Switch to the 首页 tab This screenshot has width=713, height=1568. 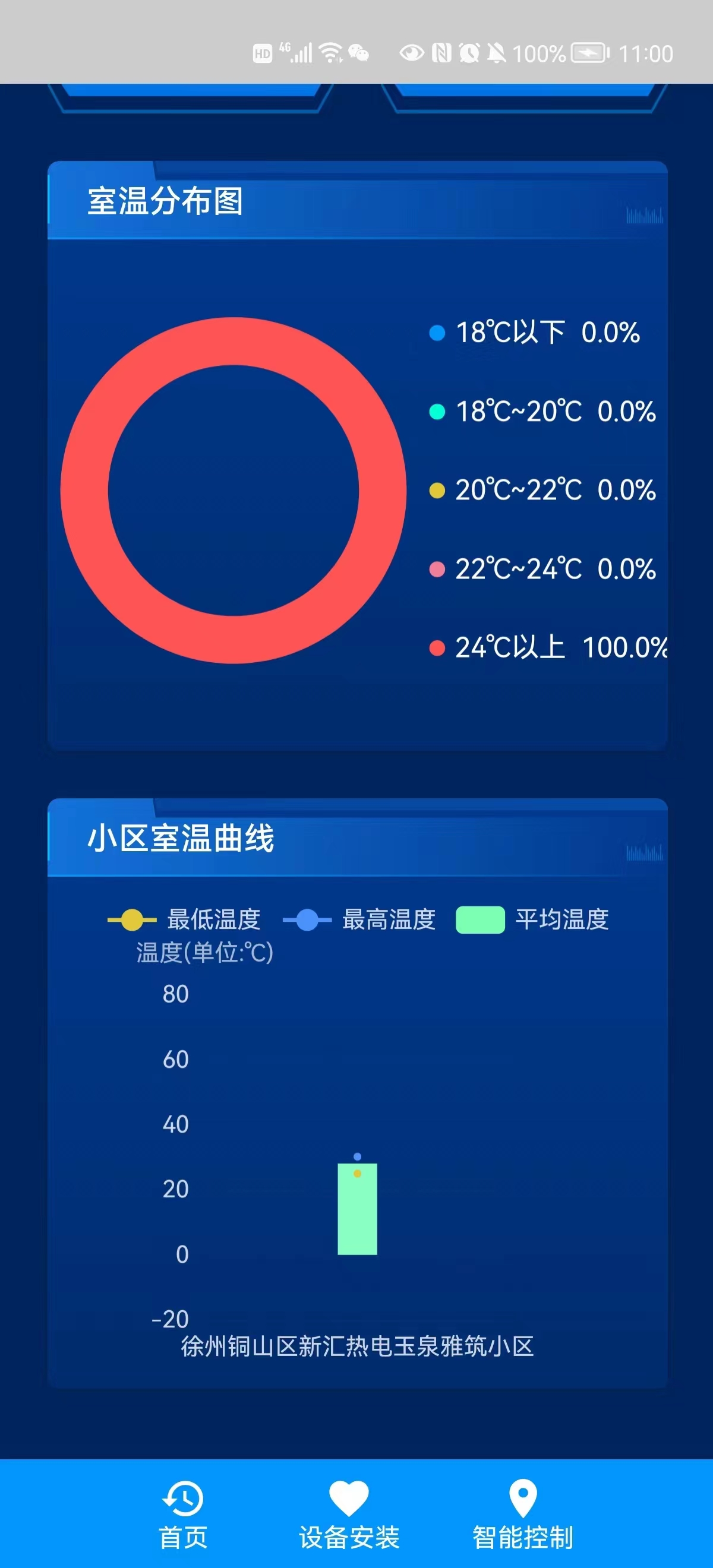coord(182,1515)
